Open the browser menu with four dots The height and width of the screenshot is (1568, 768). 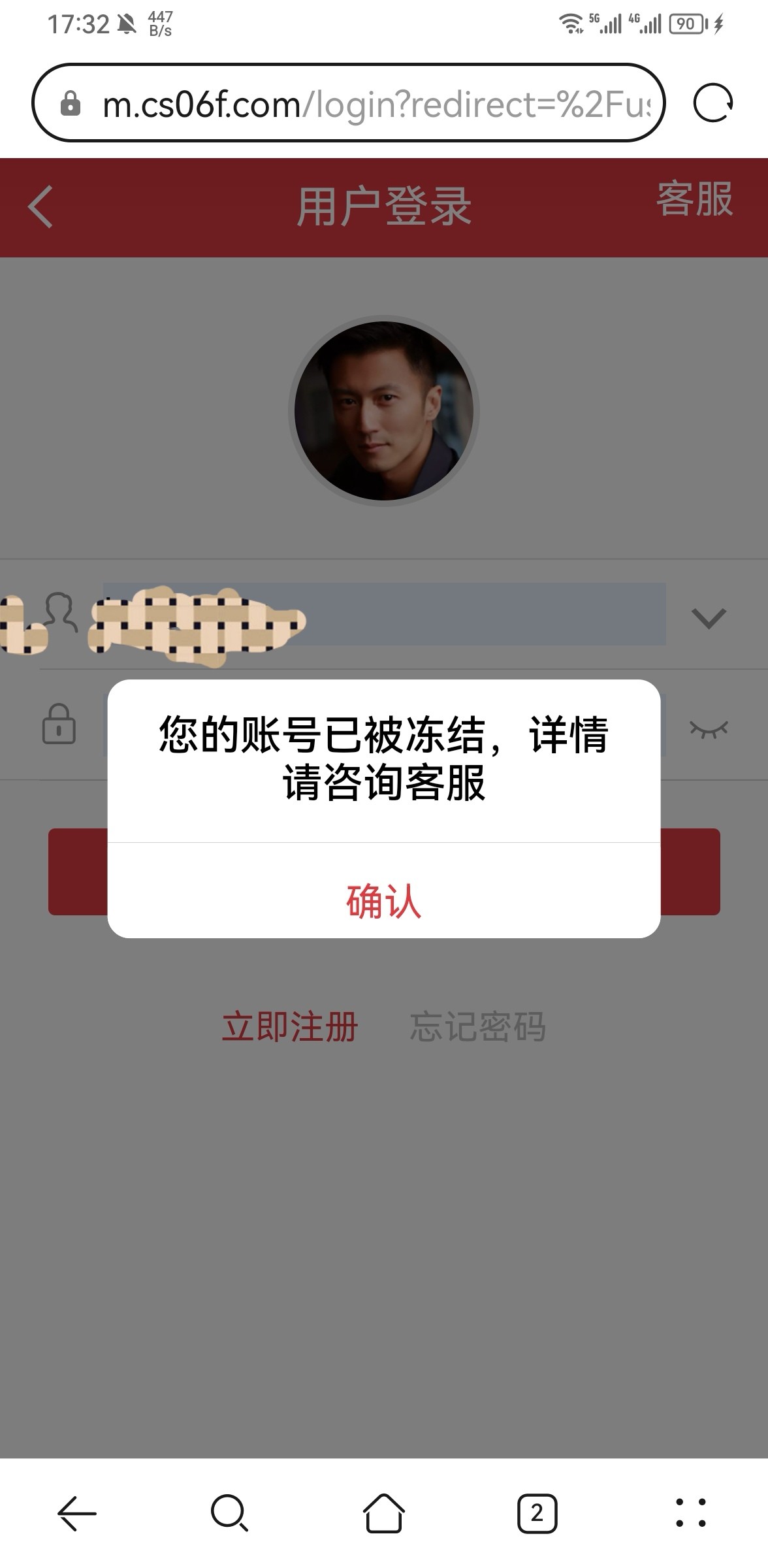[x=690, y=1513]
